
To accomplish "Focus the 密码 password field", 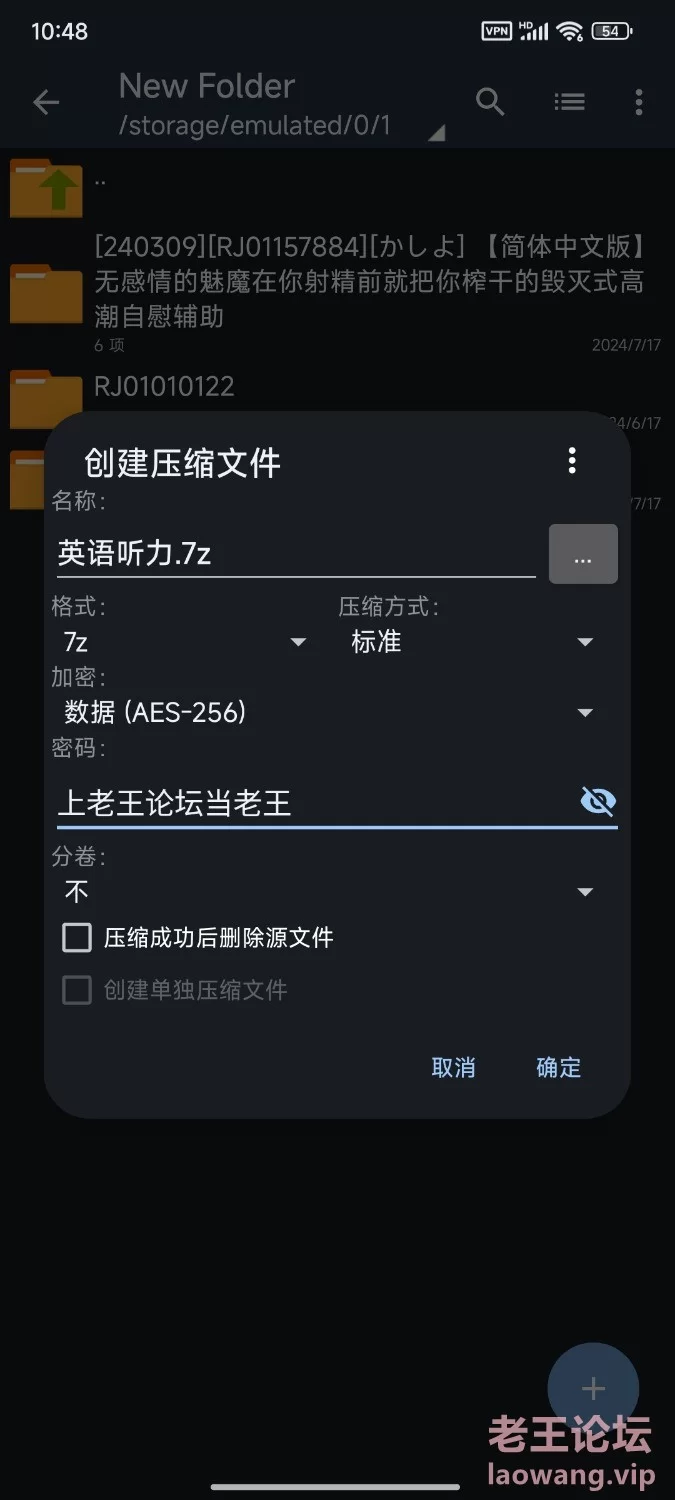I will [x=315, y=803].
